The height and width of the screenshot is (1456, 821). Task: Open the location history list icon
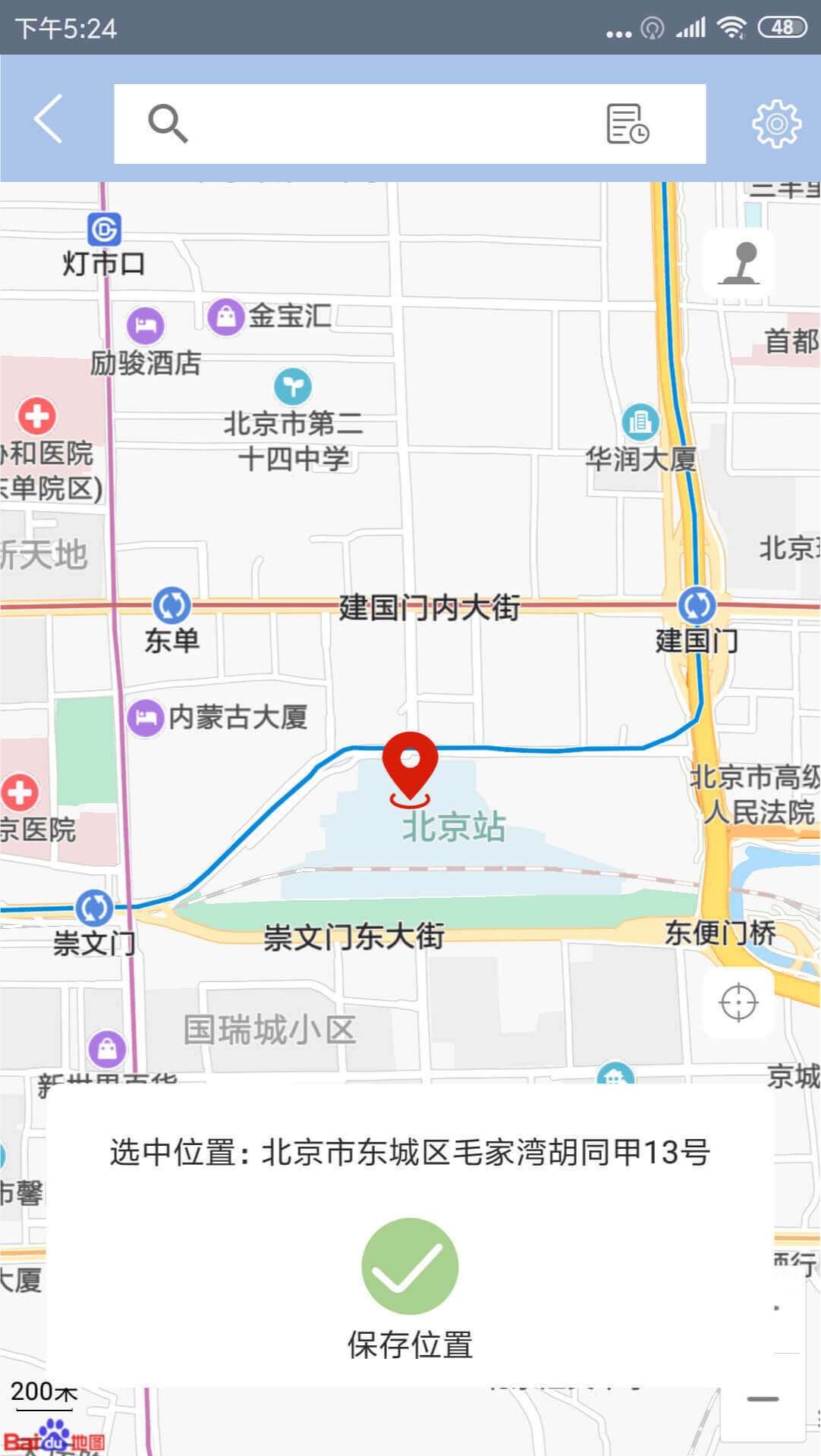(x=628, y=124)
